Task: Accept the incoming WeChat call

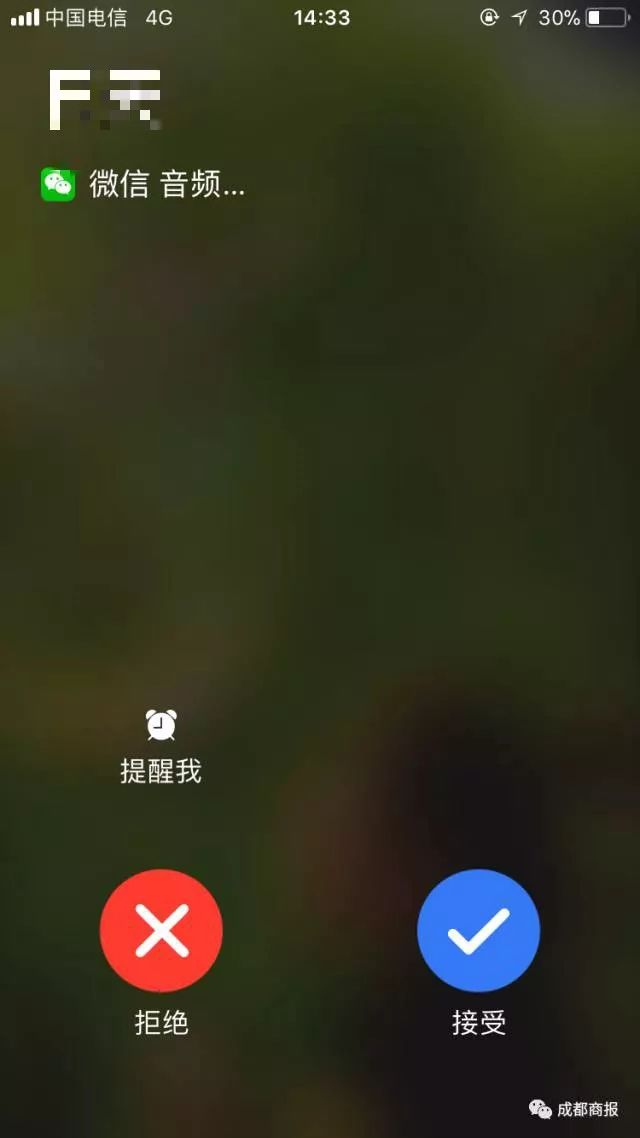Action: point(478,931)
